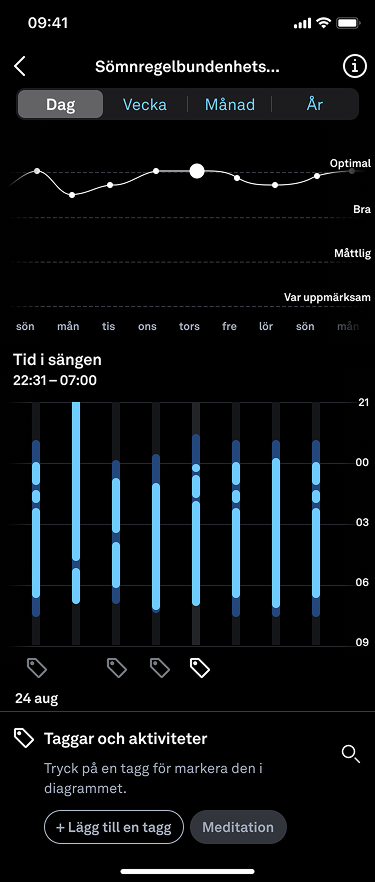Image resolution: width=375 pixels, height=882 pixels.
Task: Select the Dag segment
Action: coord(60,105)
